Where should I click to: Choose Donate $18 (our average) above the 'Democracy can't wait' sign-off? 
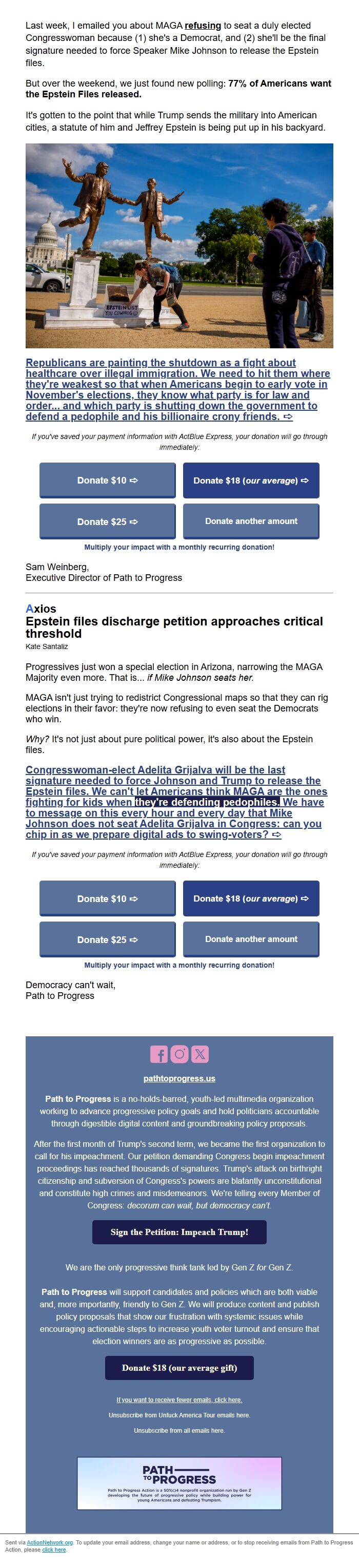point(251,898)
